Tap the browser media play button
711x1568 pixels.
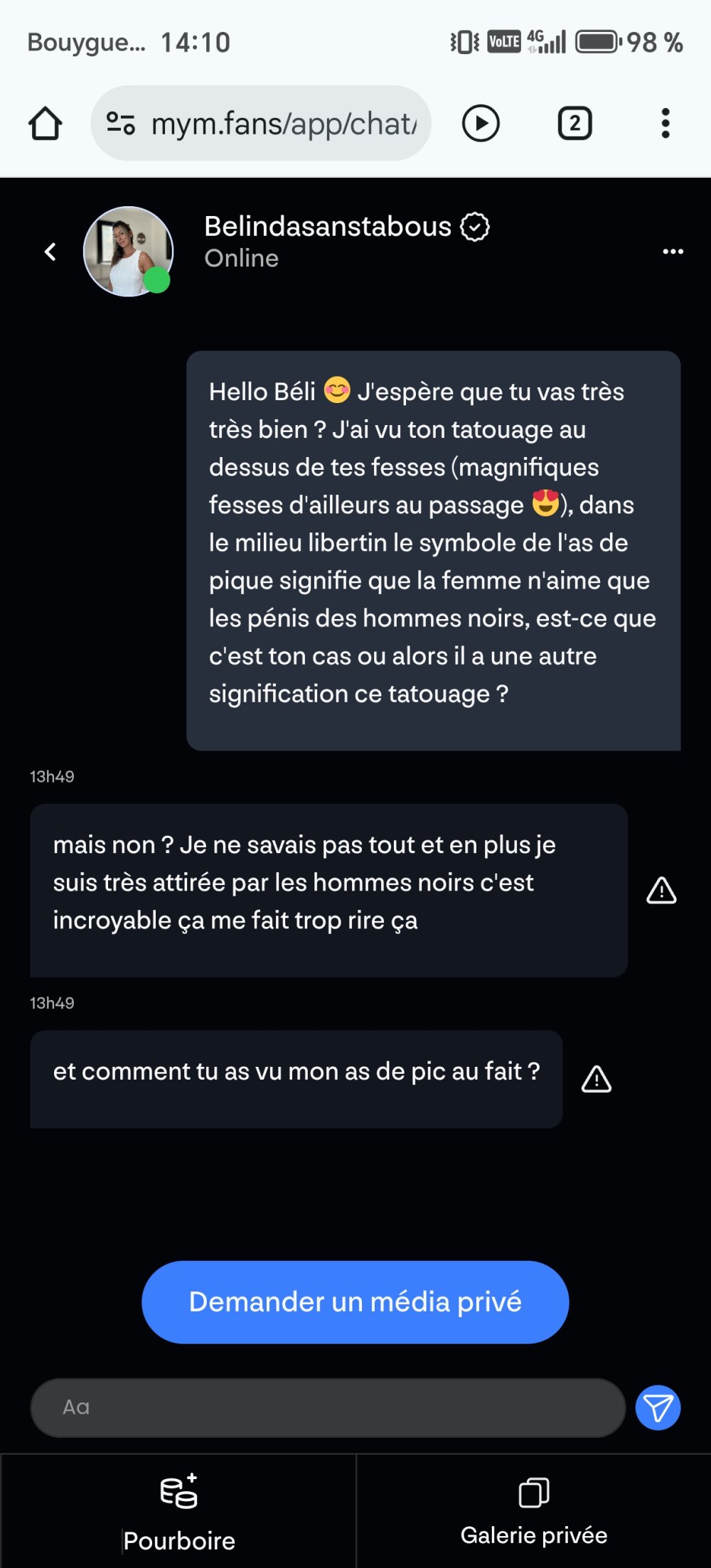pyautogui.click(x=481, y=124)
